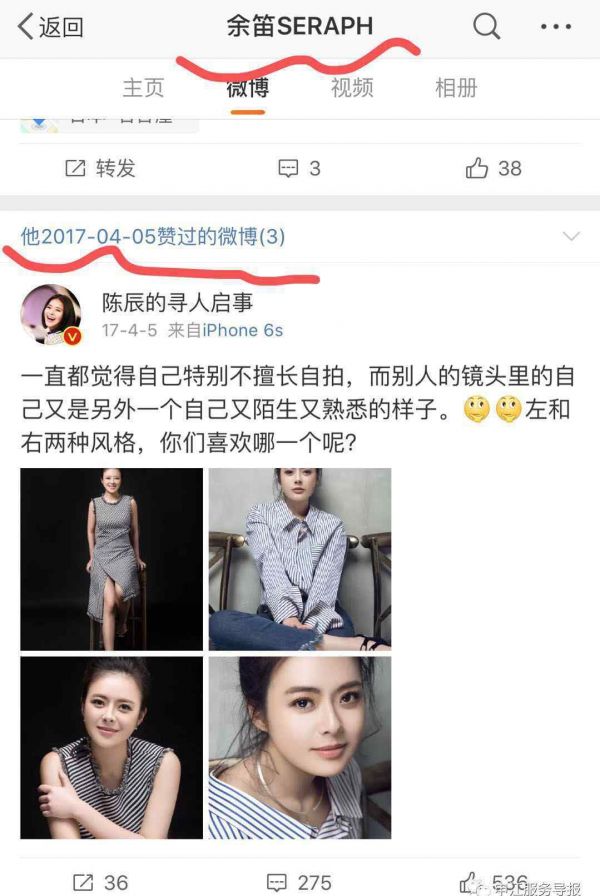Go back using 返回 button
The height and width of the screenshot is (896, 600).
tap(52, 27)
